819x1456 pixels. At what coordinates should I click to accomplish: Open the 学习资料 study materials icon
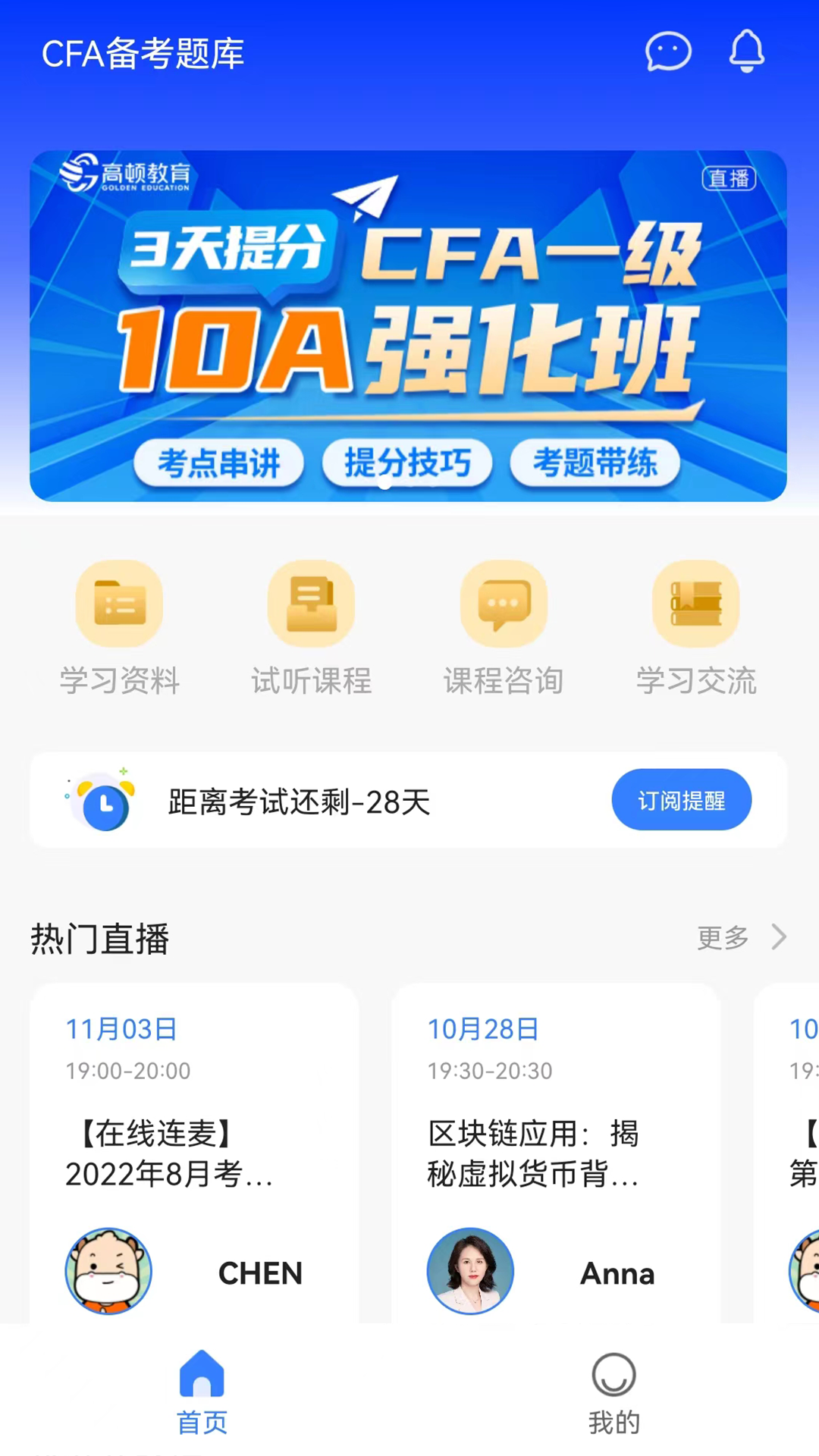pyautogui.click(x=119, y=603)
